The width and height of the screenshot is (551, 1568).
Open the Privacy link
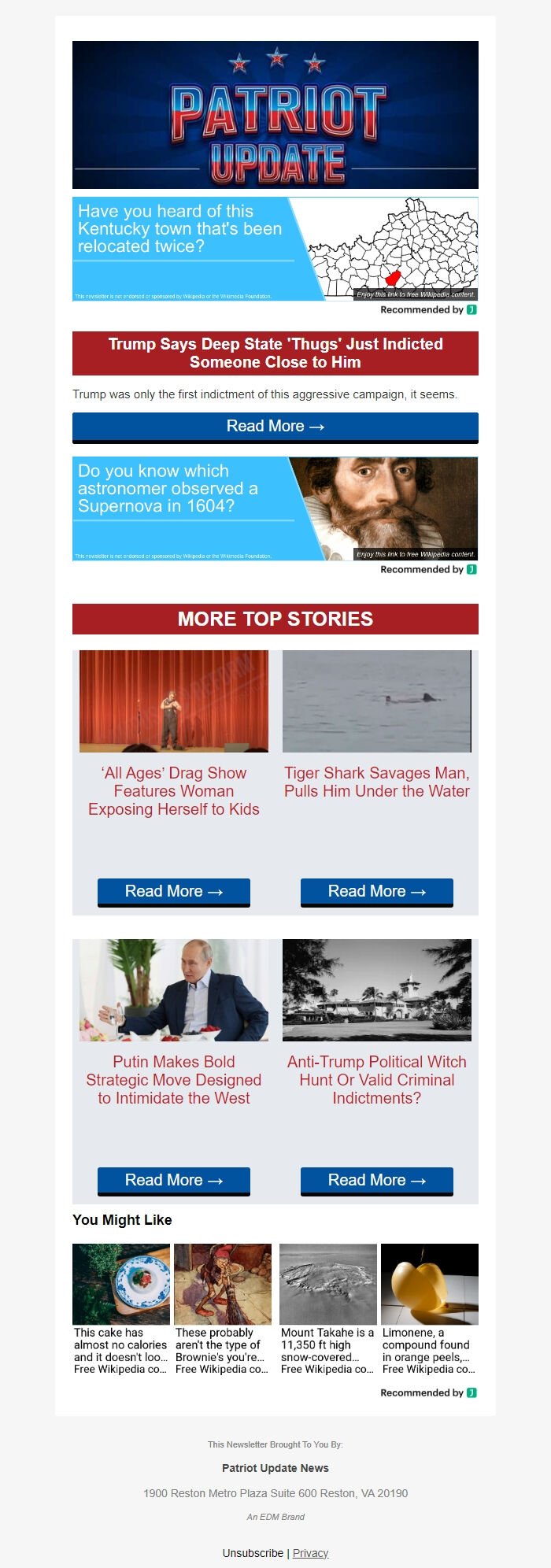pyautogui.click(x=310, y=1553)
